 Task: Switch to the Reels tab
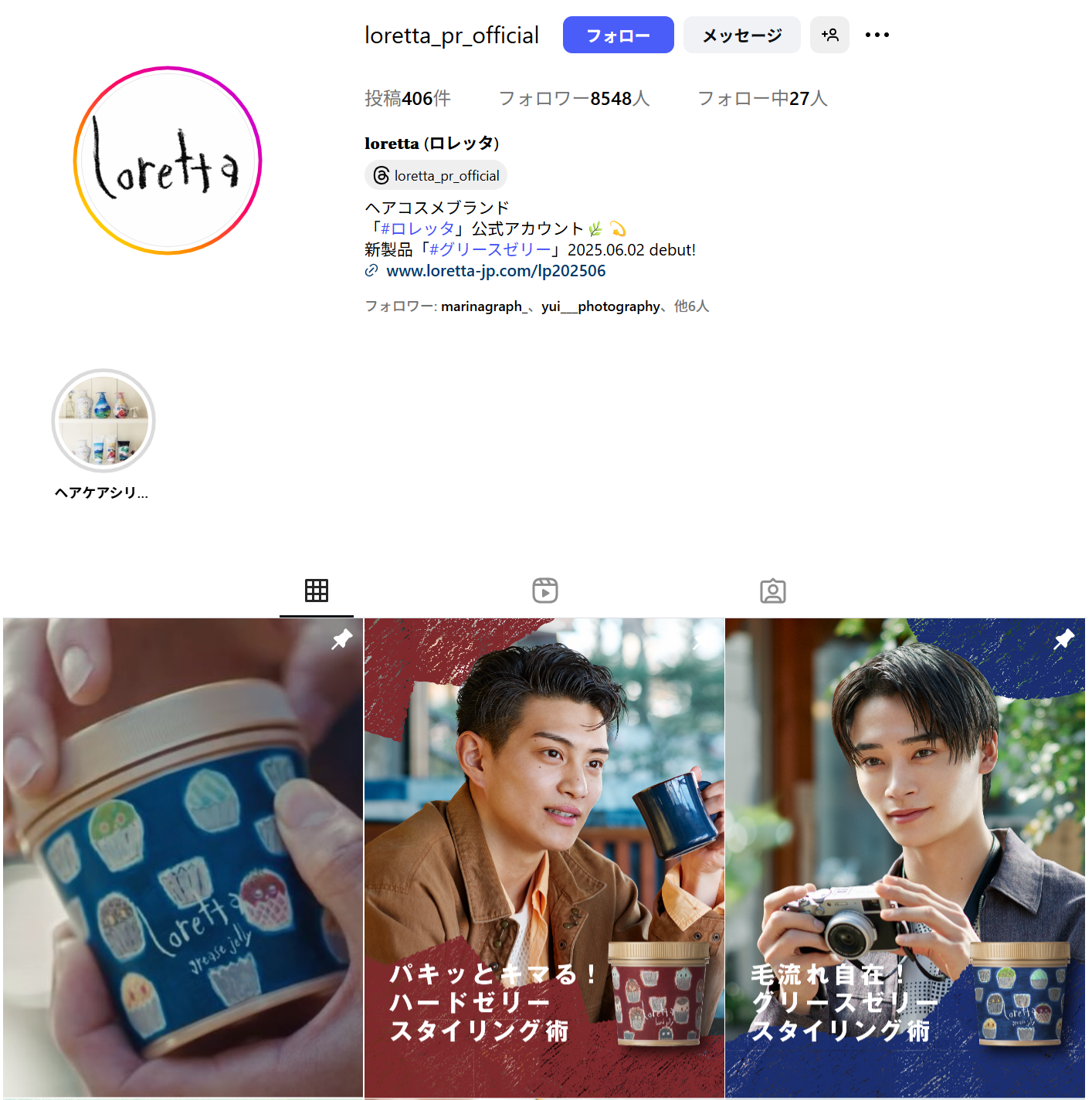[x=544, y=591]
